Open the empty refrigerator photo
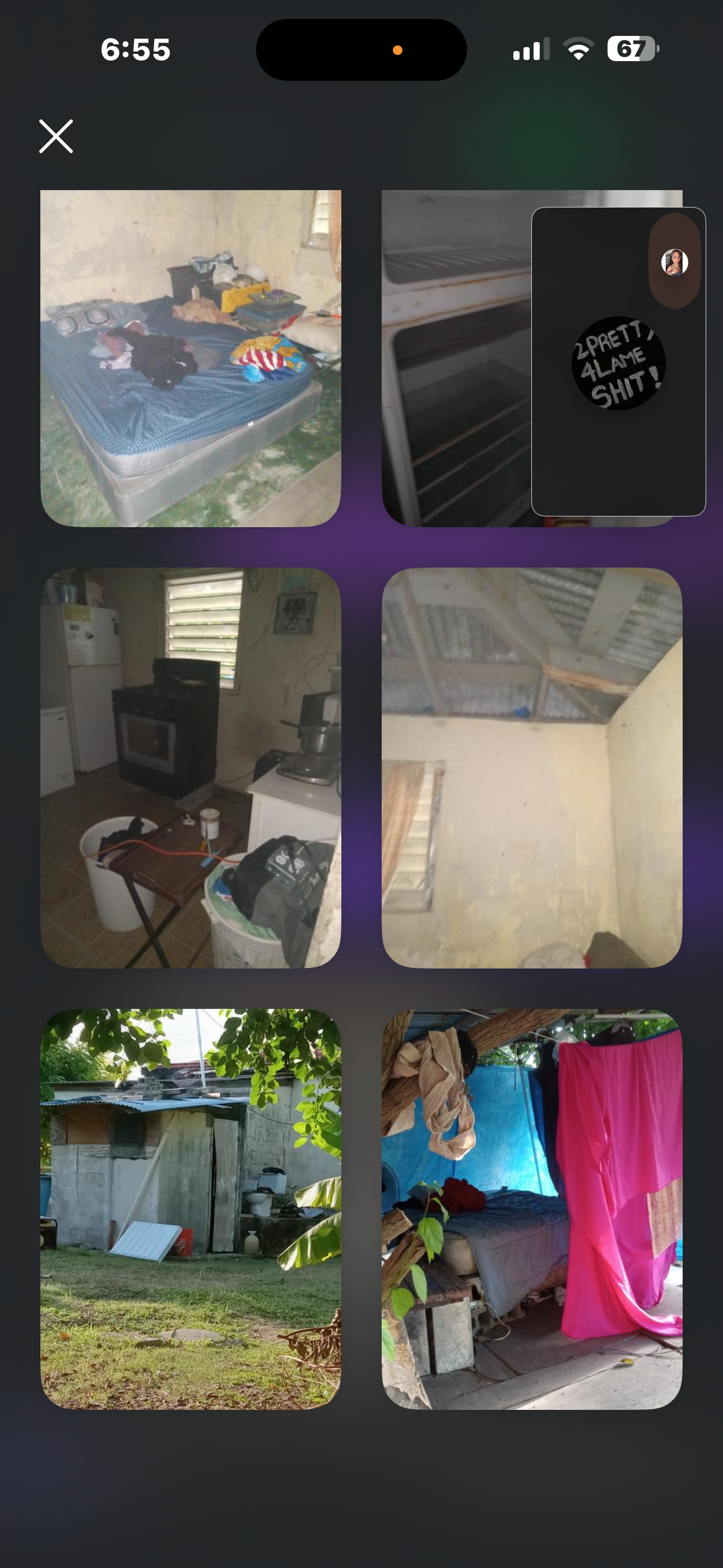This screenshot has width=723, height=1568. click(456, 358)
